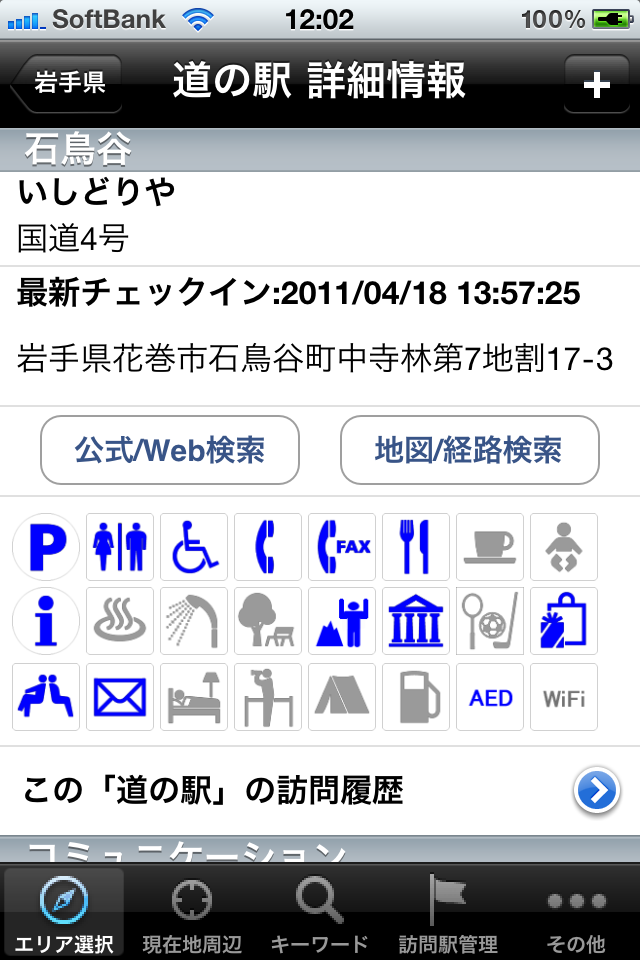The height and width of the screenshot is (960, 640).
Task: Switch to キーワード search tab
Action: tap(320, 914)
